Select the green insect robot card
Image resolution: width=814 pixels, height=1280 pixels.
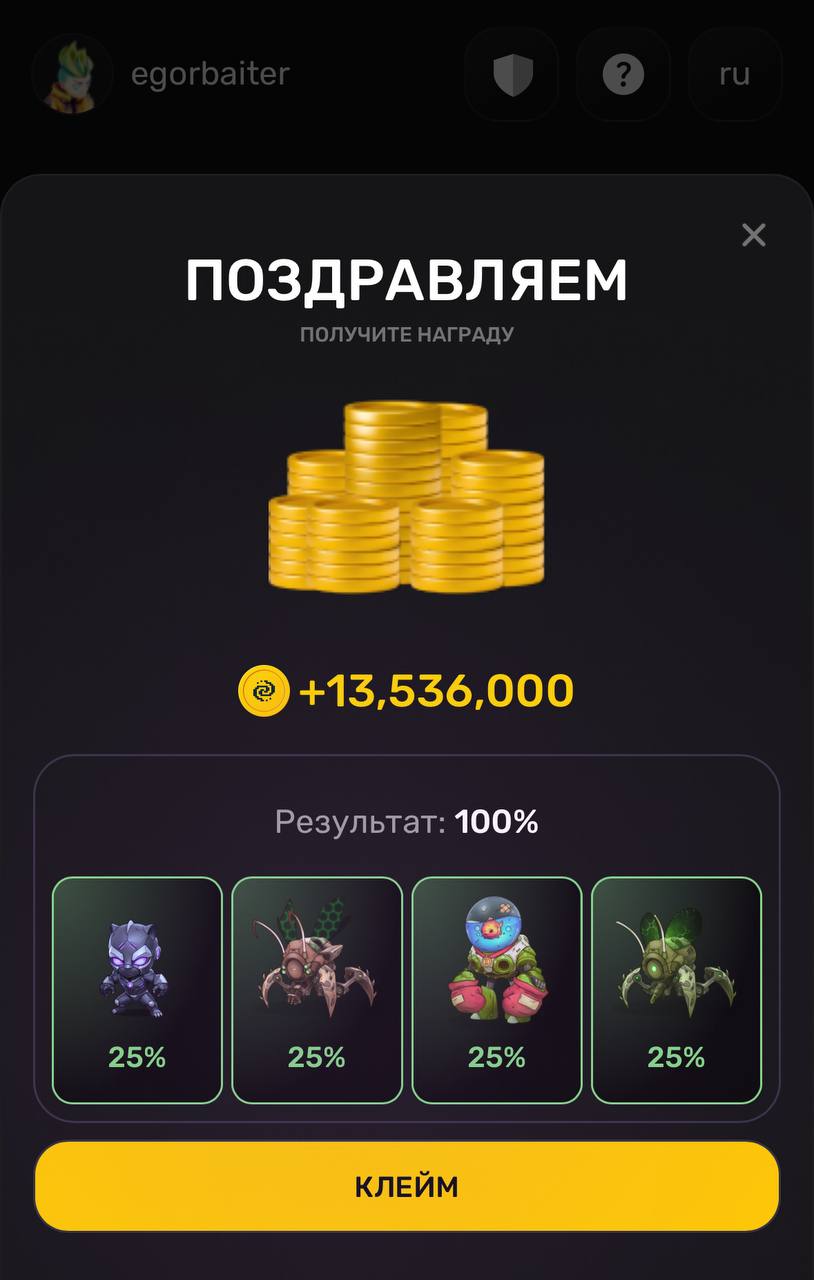pos(676,989)
